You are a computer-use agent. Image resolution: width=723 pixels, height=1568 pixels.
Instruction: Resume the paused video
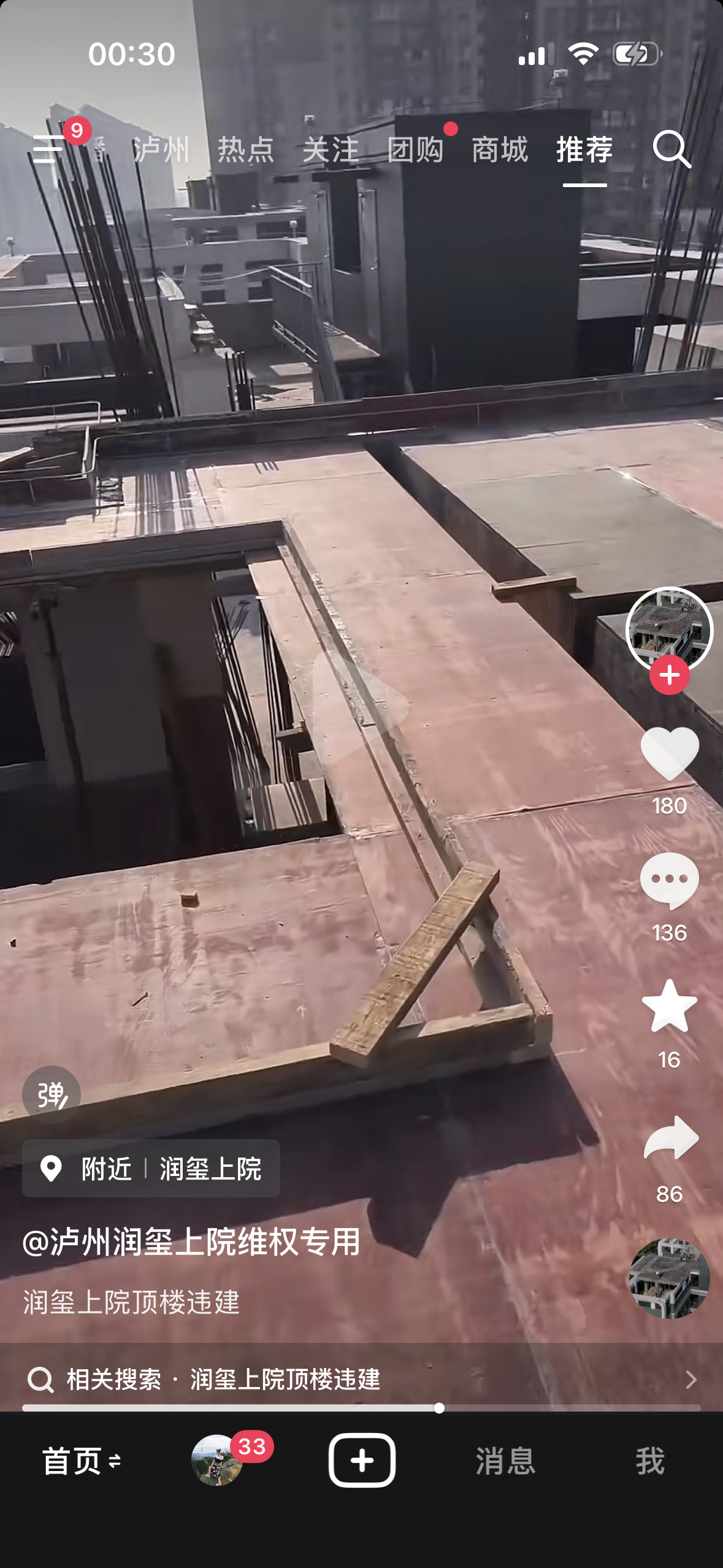[361, 707]
